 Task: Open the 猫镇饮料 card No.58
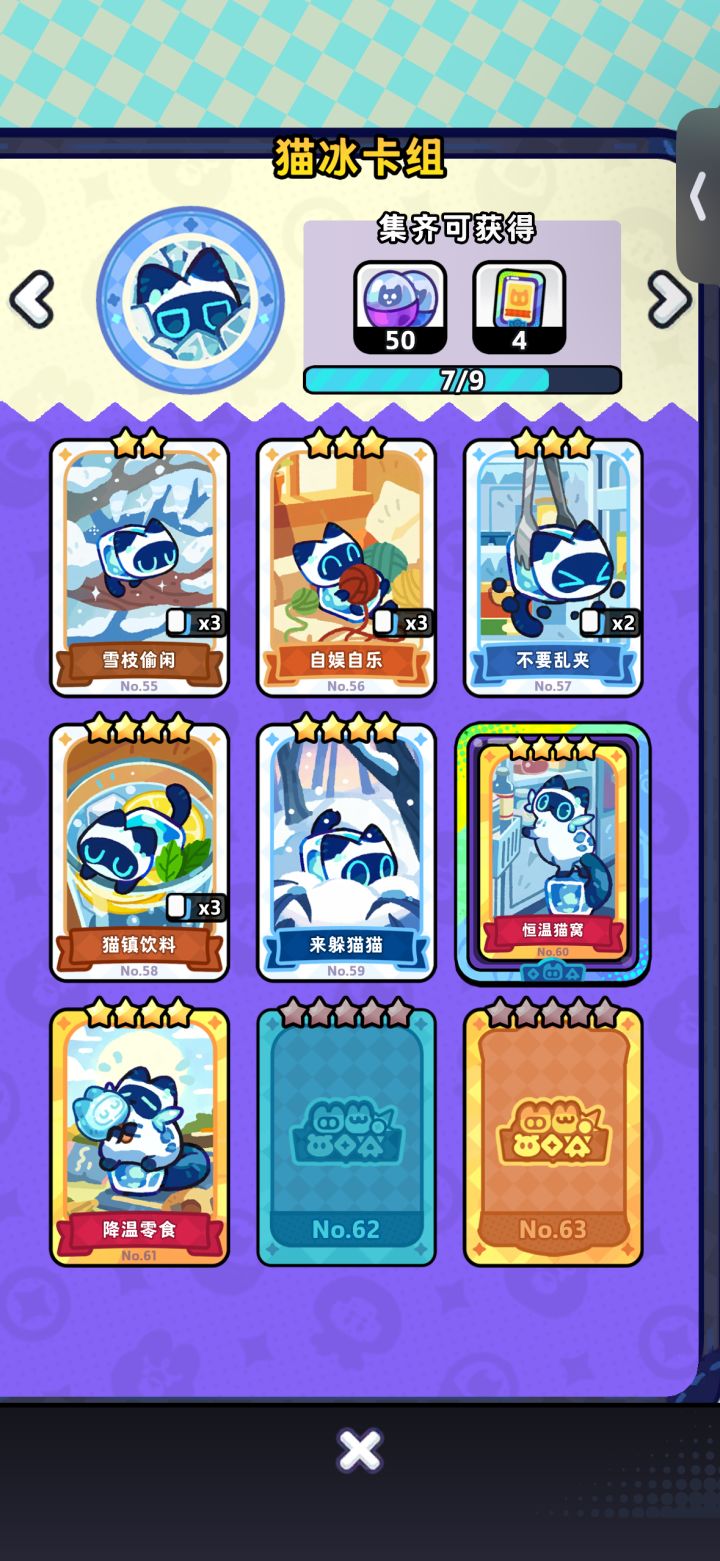coord(140,852)
